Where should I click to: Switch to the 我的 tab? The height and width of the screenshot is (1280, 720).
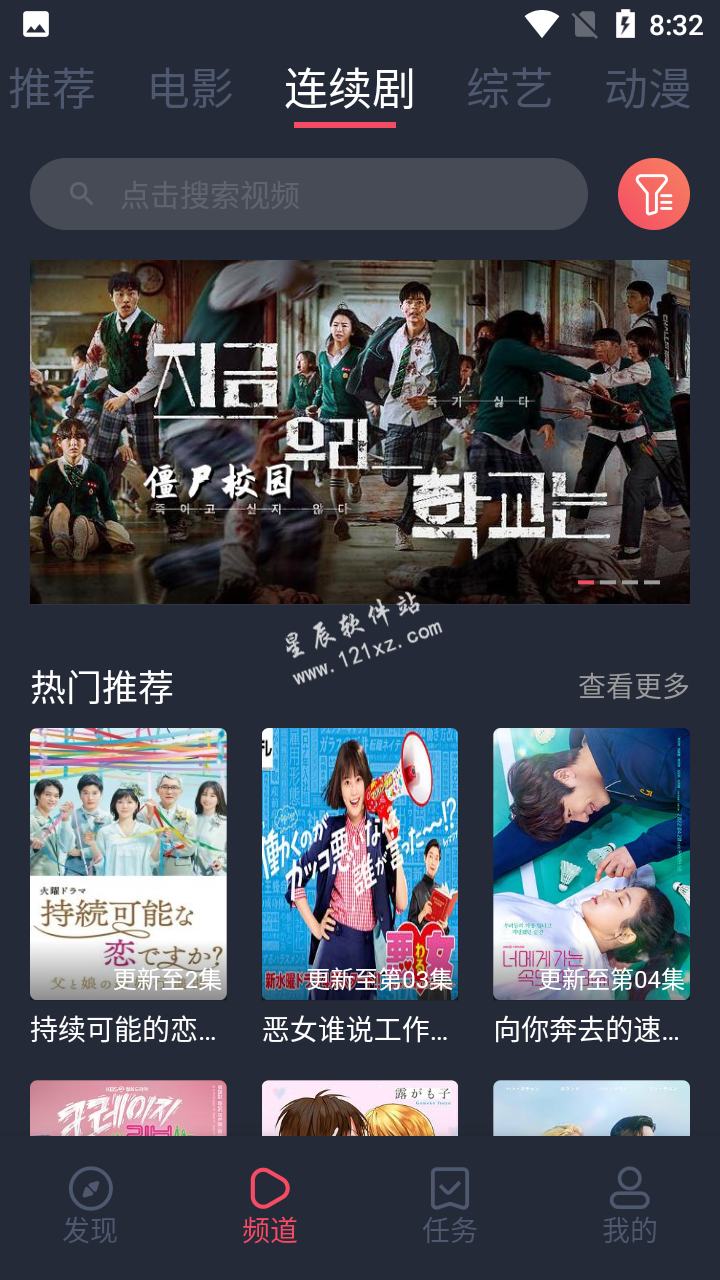pyautogui.click(x=630, y=1206)
